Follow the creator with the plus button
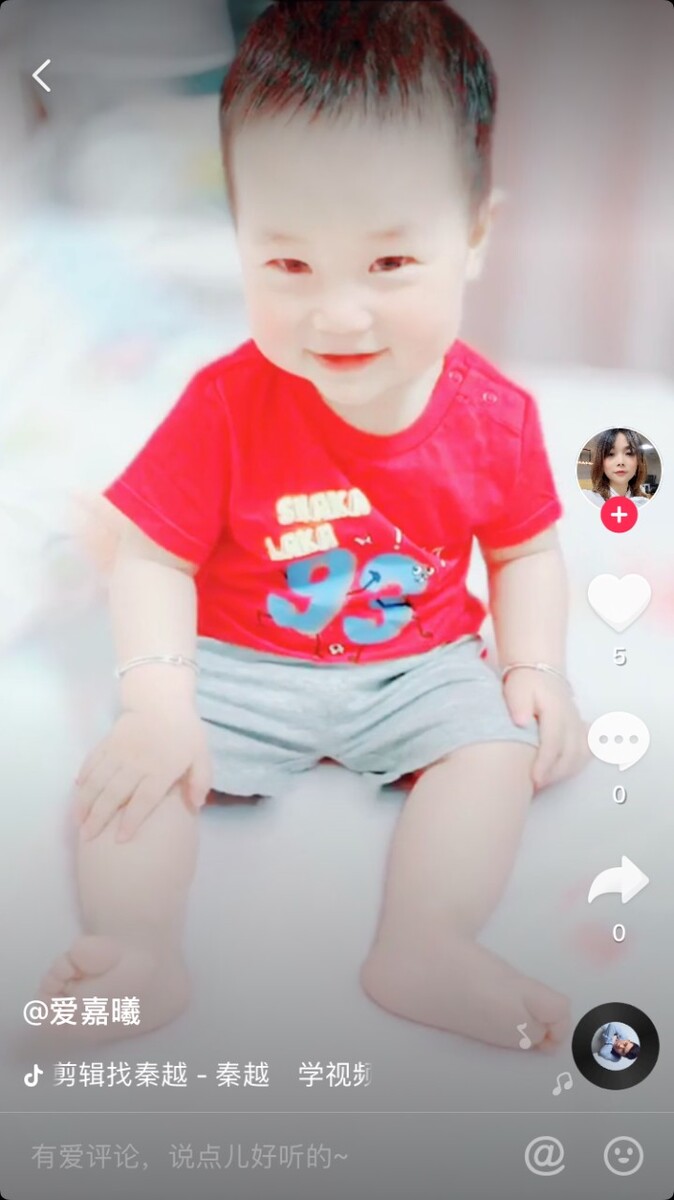The height and width of the screenshot is (1200, 674). coord(619,515)
